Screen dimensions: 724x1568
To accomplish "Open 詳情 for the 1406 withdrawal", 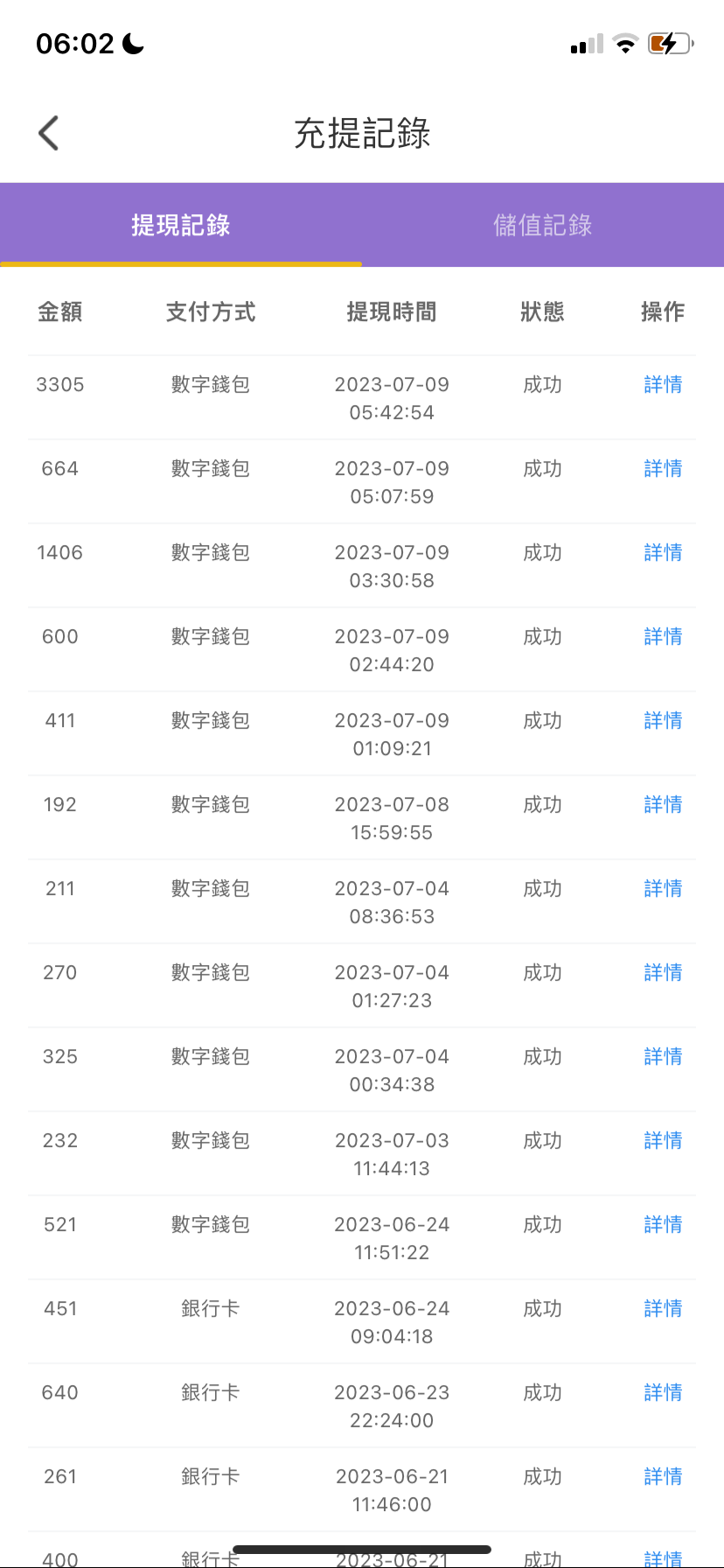I will pos(663,553).
